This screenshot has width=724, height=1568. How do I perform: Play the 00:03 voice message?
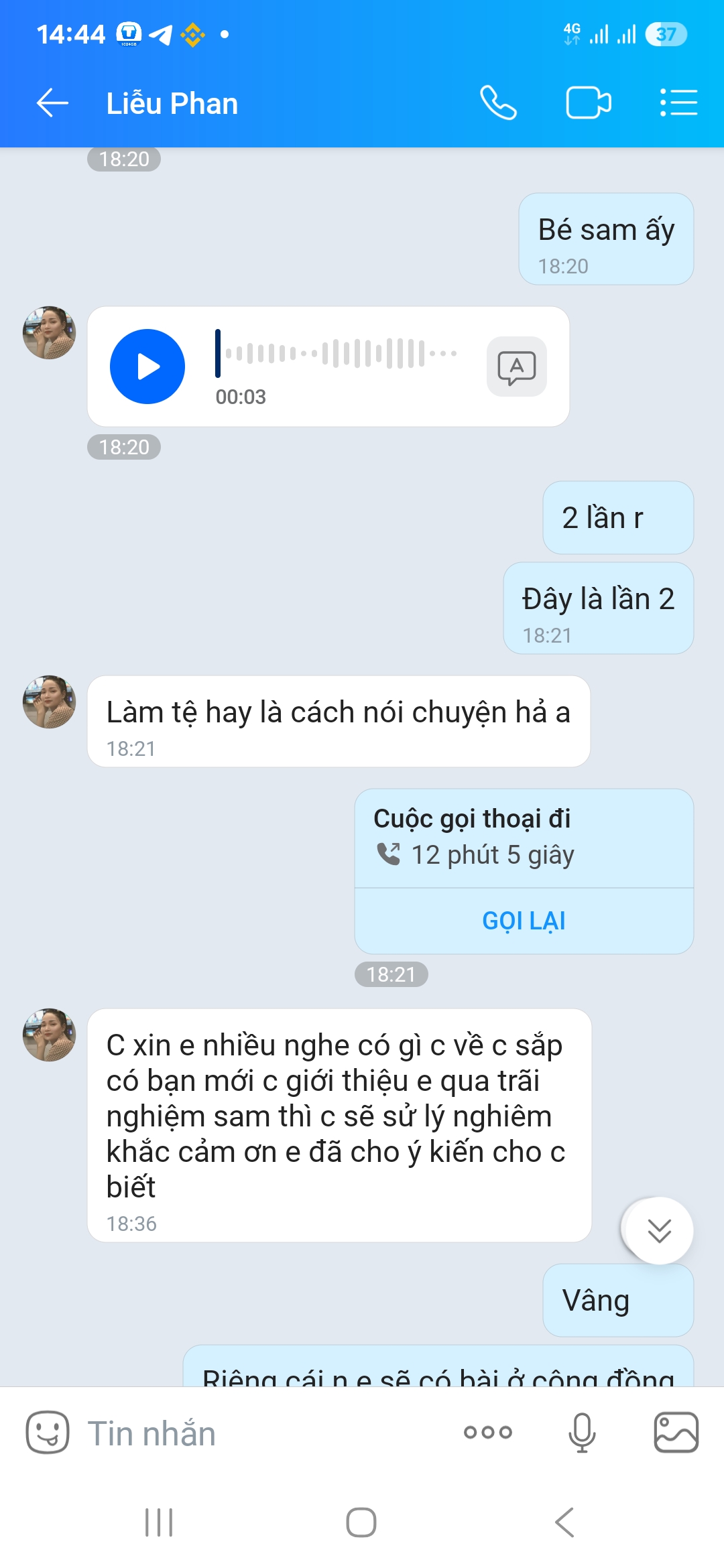point(147,367)
